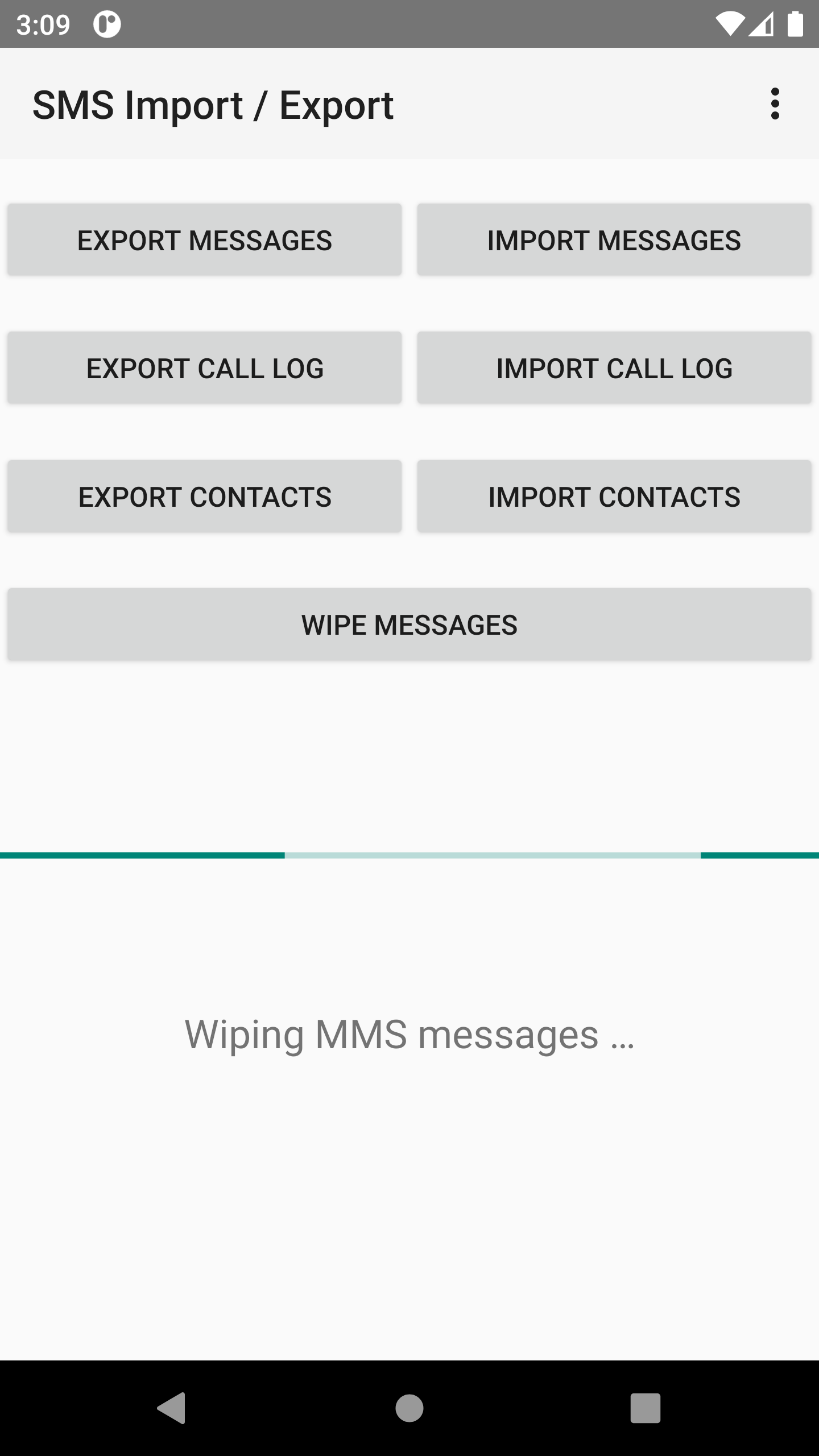The image size is (819, 1456).
Task: Tap Export Contacts button
Action: (x=204, y=497)
